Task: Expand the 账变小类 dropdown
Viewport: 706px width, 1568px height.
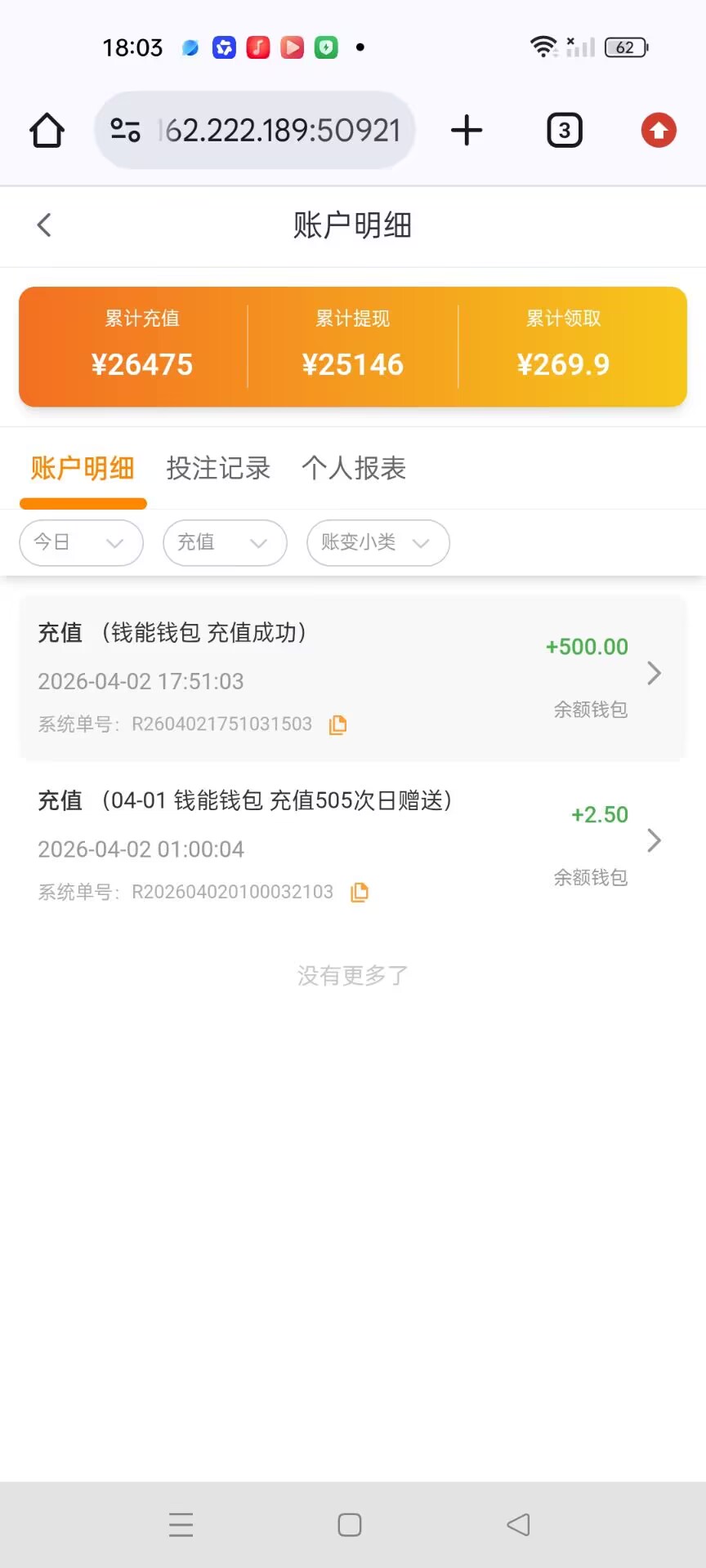Action: click(378, 543)
